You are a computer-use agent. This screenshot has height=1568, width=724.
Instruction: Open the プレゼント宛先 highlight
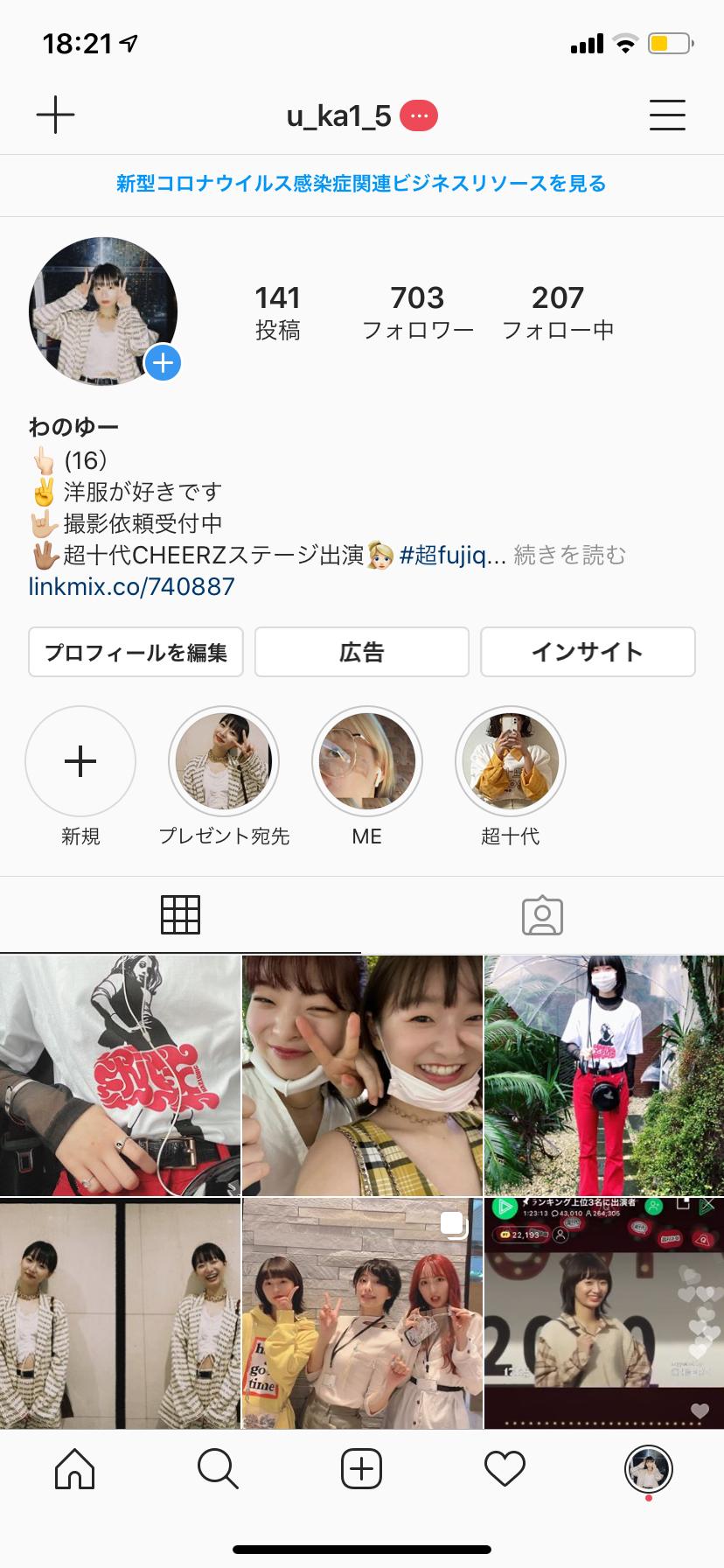click(224, 761)
